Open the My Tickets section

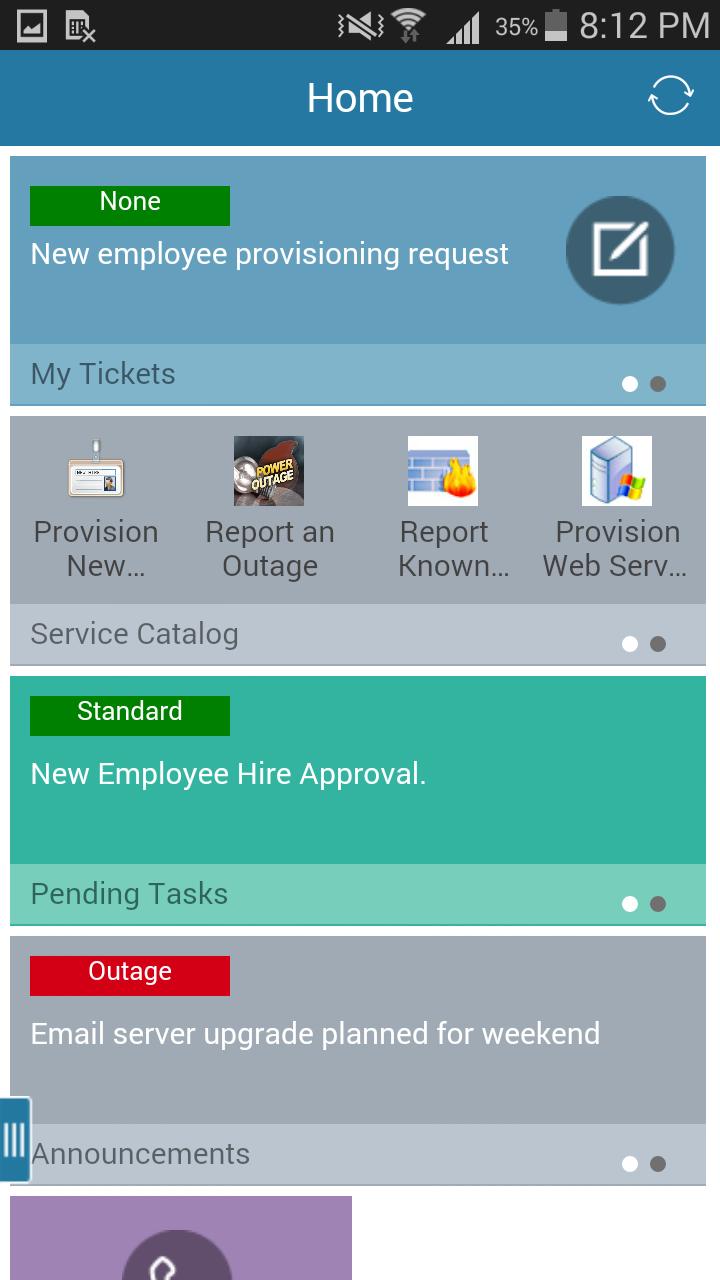103,373
